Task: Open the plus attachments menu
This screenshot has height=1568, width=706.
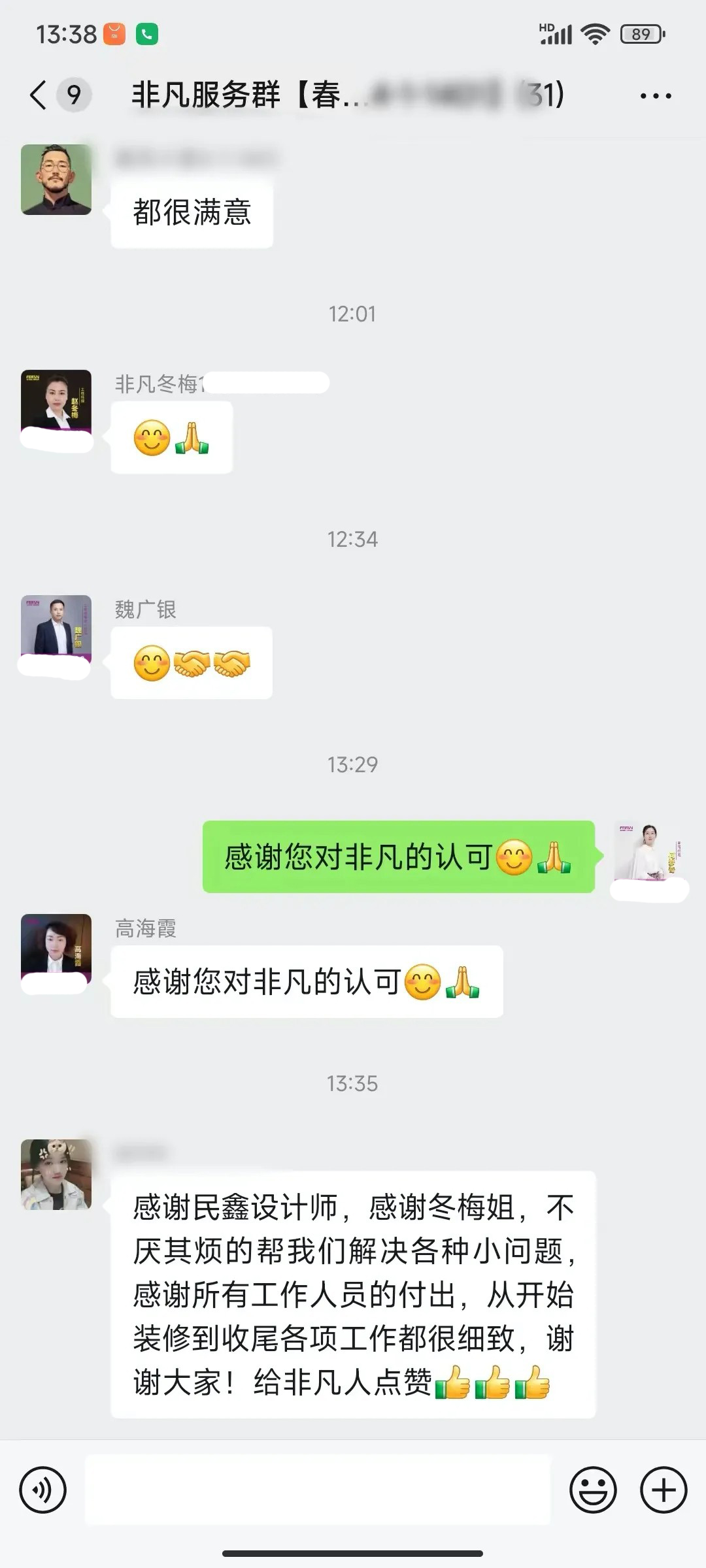Action: (664, 1490)
